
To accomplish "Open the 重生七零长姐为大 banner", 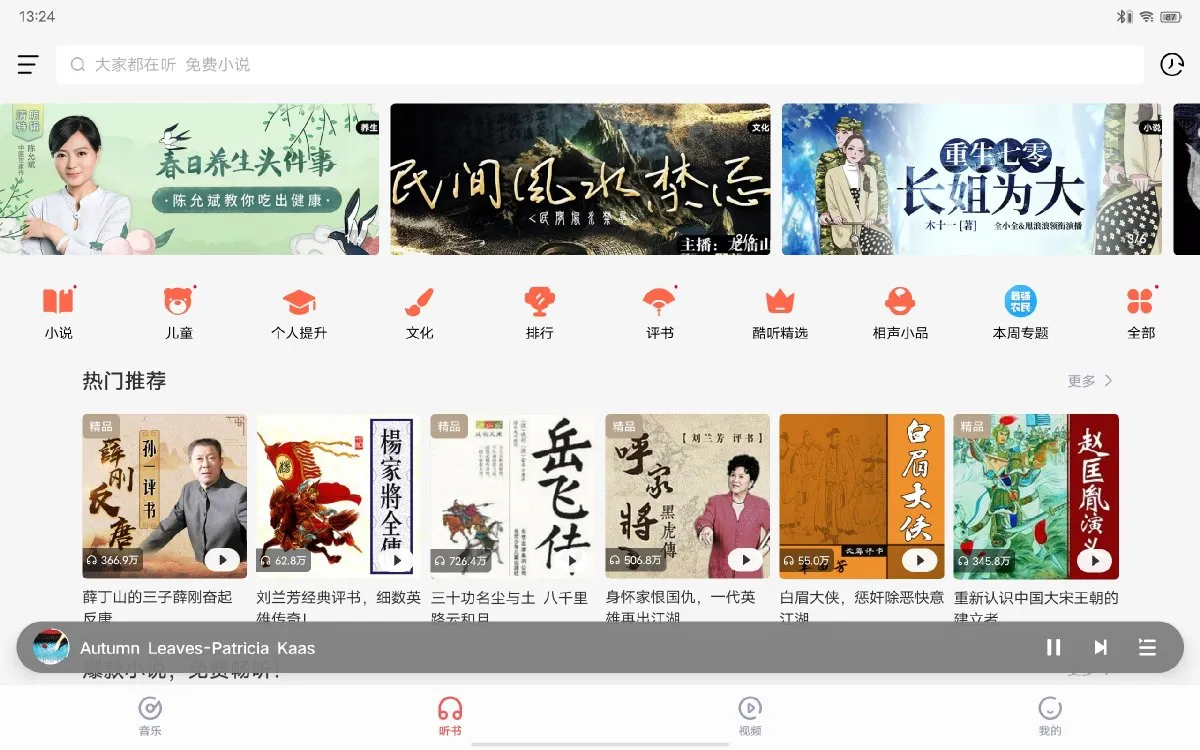I will 971,179.
